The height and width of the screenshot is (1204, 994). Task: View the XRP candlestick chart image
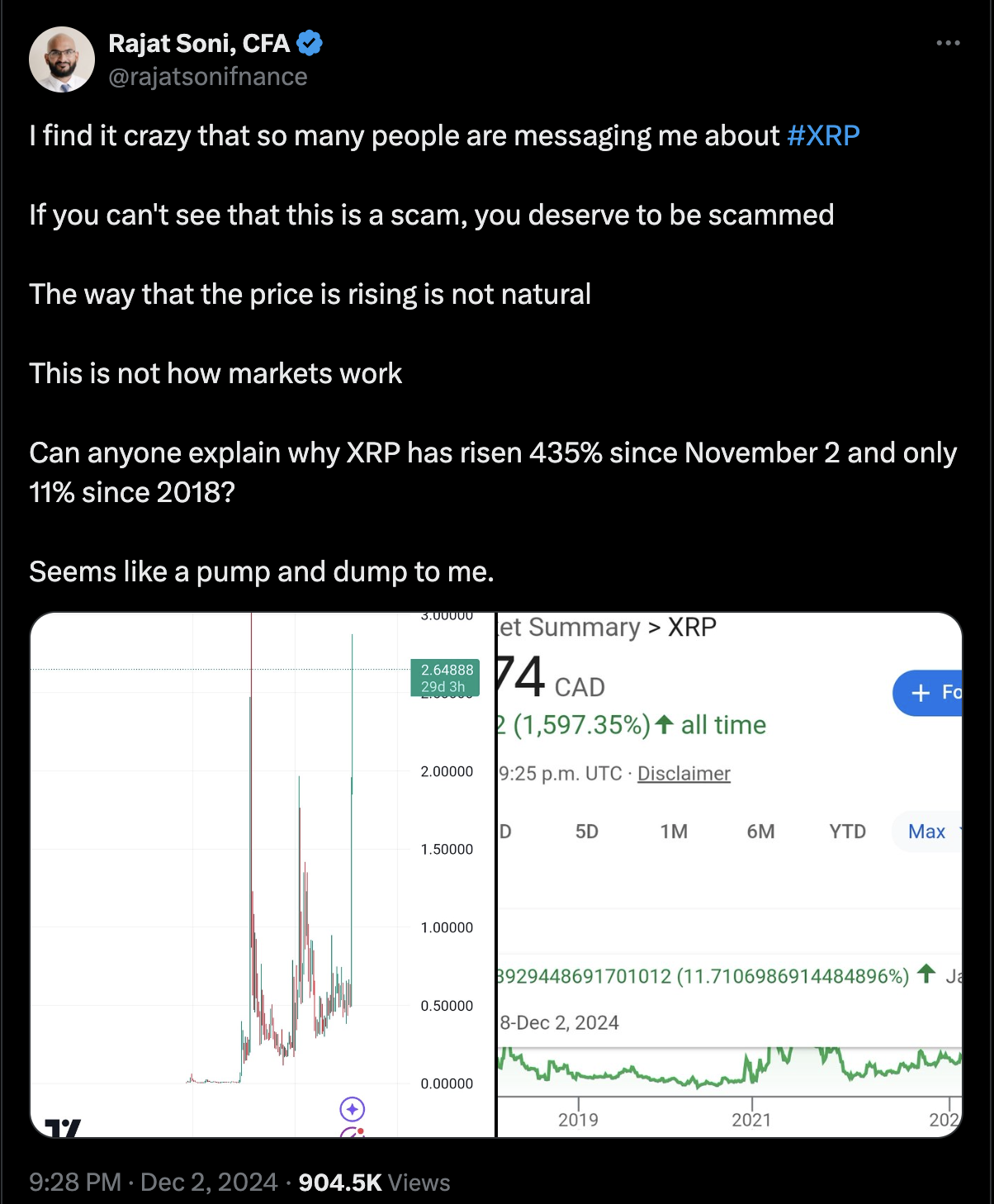(x=263, y=874)
